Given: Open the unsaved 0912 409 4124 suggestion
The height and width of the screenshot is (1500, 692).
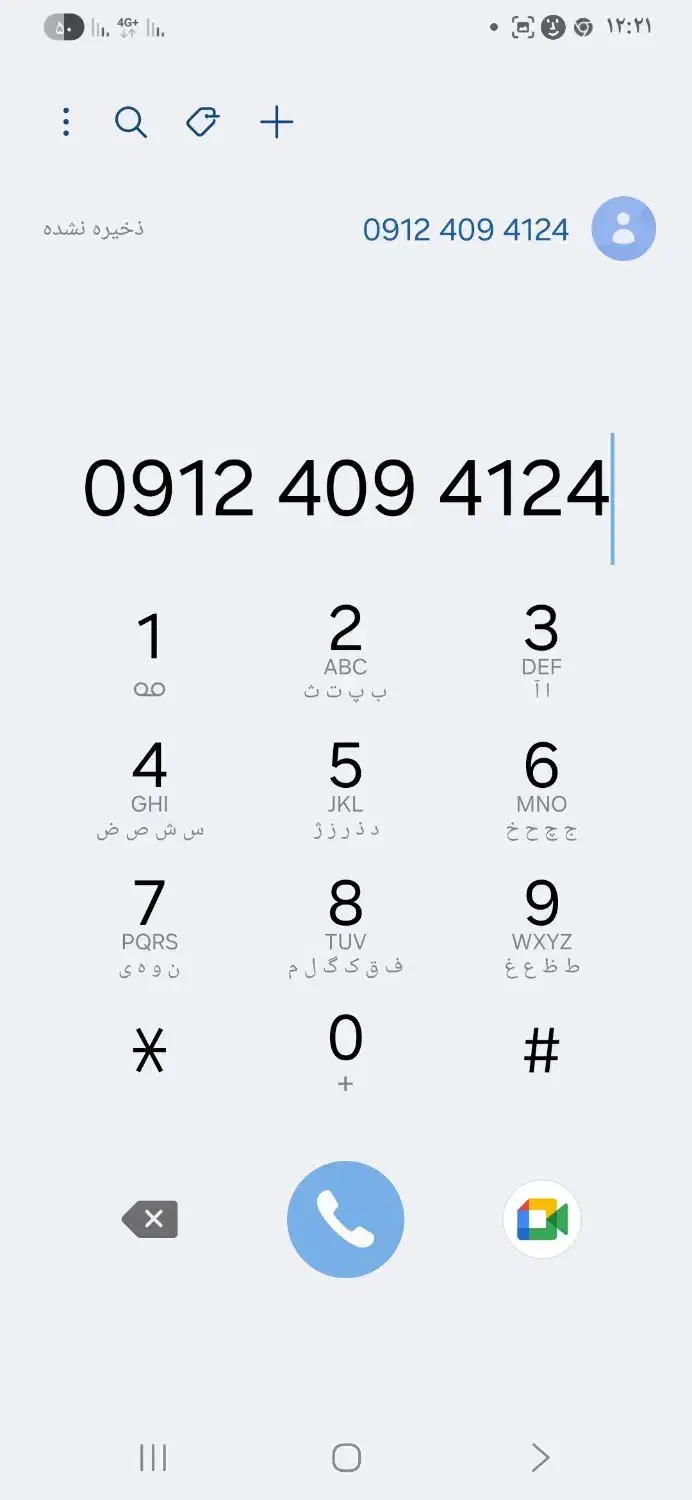Looking at the screenshot, I should 466,229.
